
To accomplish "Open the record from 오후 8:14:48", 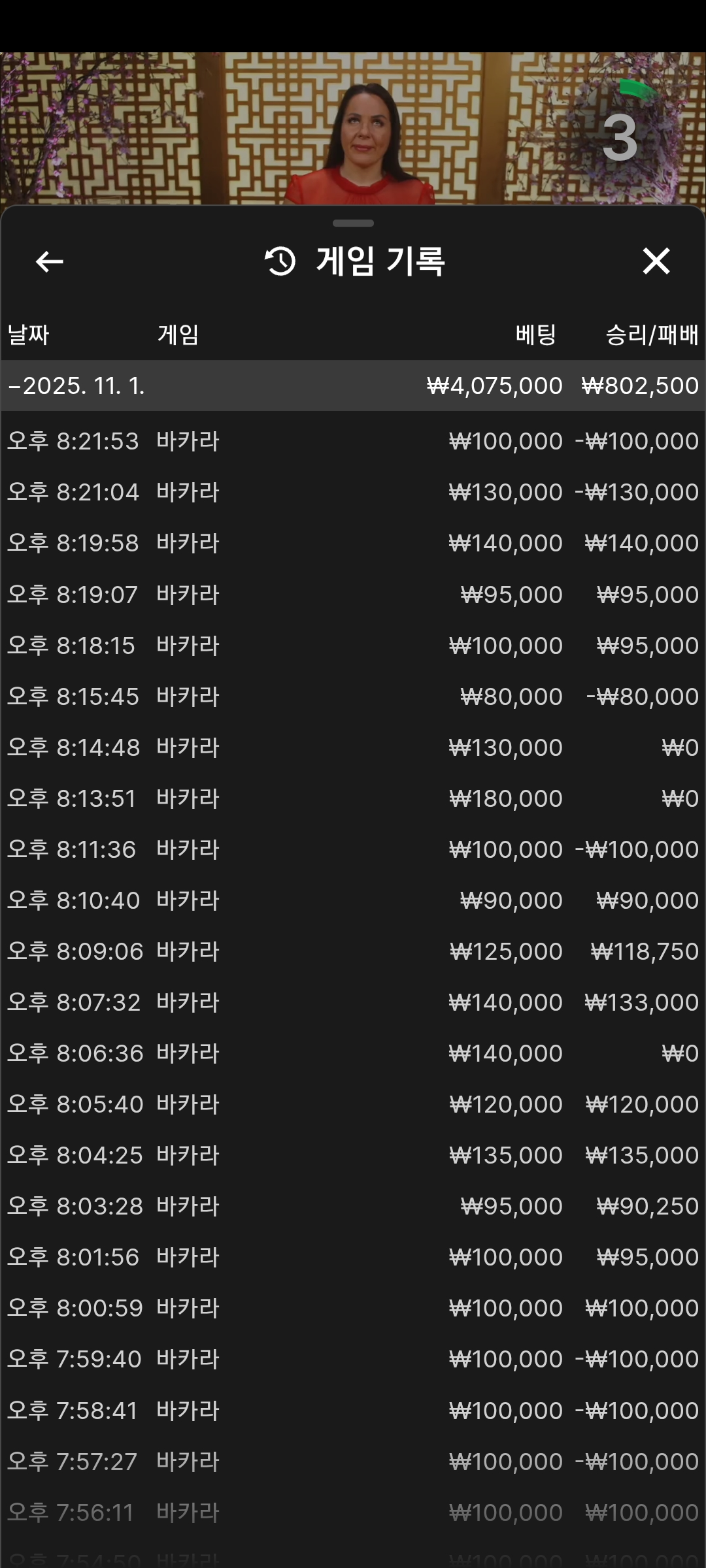I will 353,748.
